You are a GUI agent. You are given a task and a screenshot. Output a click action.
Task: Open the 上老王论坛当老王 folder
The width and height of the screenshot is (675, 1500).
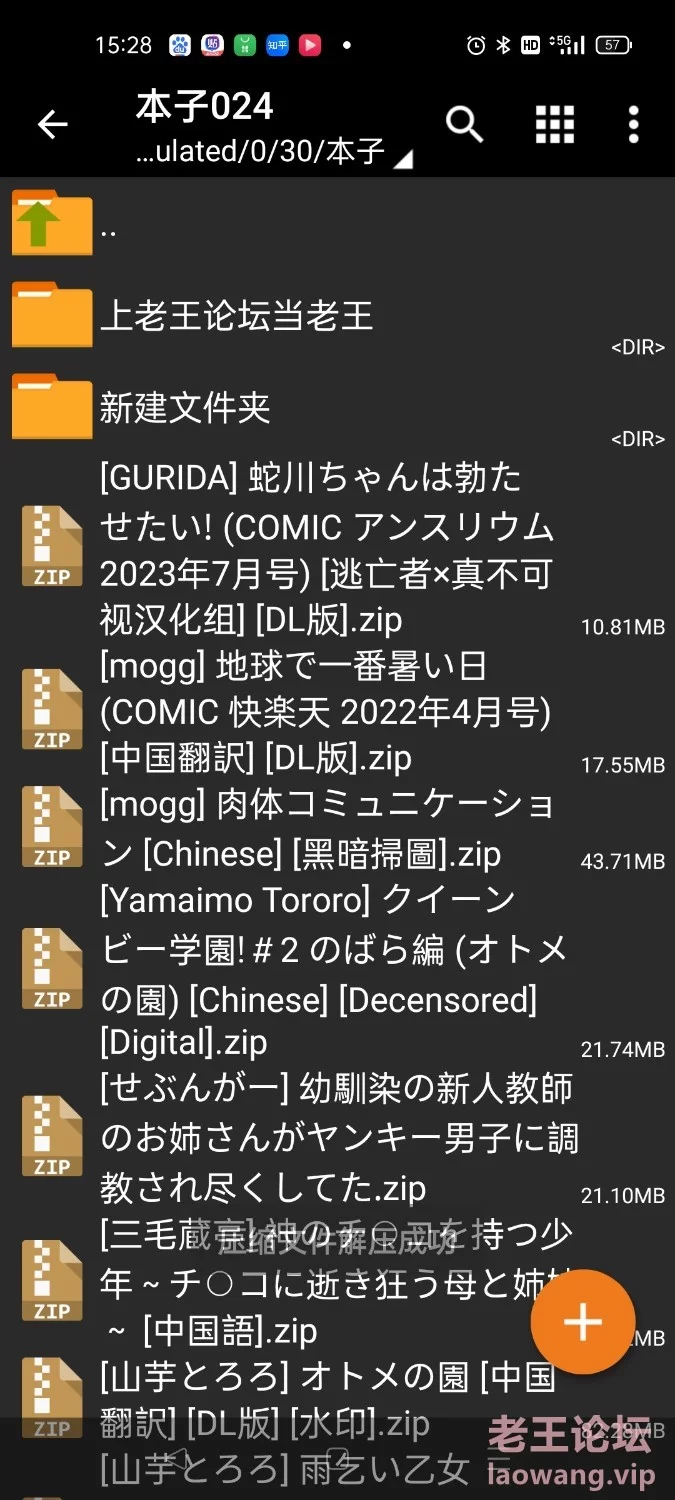(337, 315)
